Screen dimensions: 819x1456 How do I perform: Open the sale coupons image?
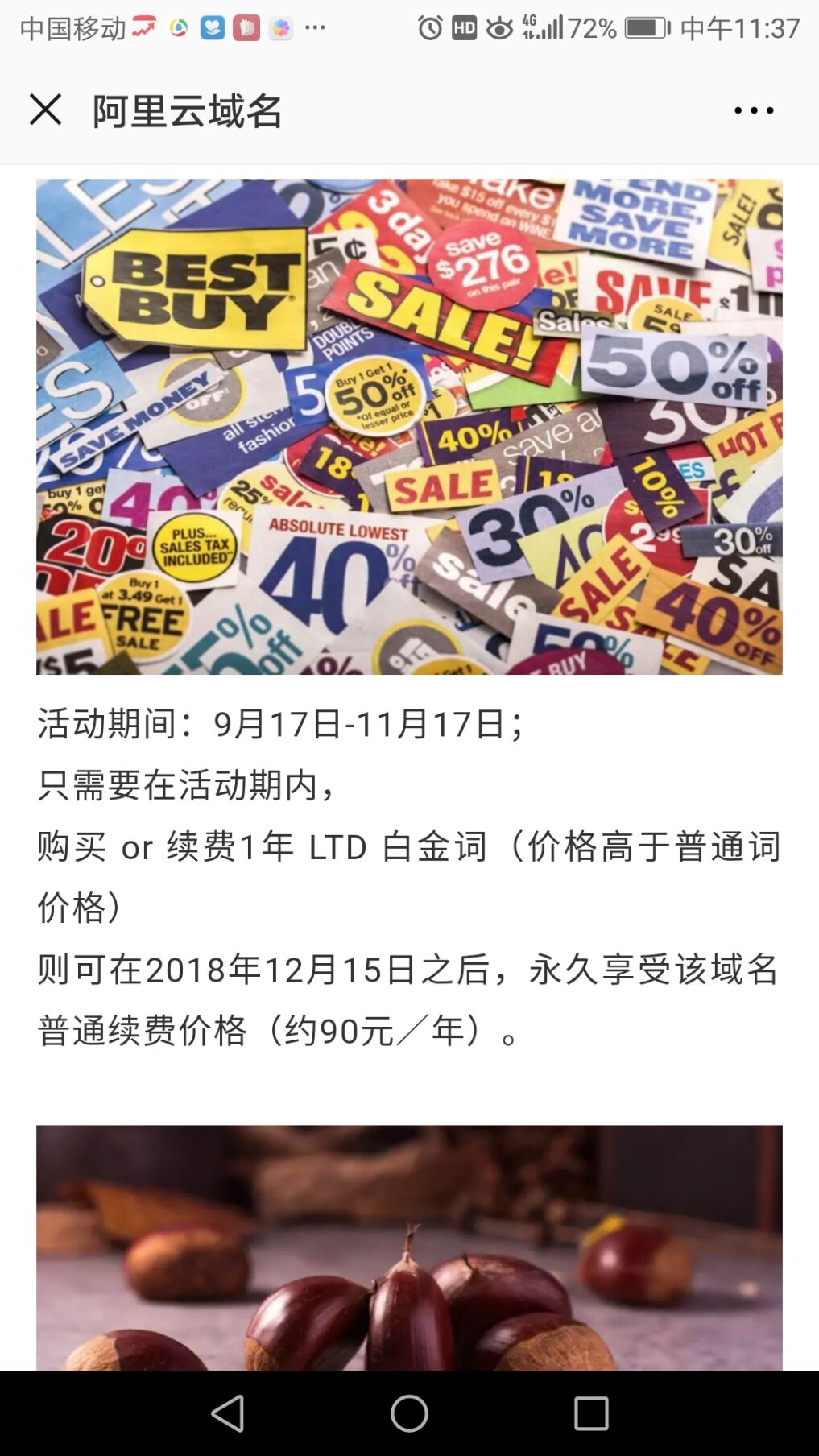pyautogui.click(x=409, y=427)
